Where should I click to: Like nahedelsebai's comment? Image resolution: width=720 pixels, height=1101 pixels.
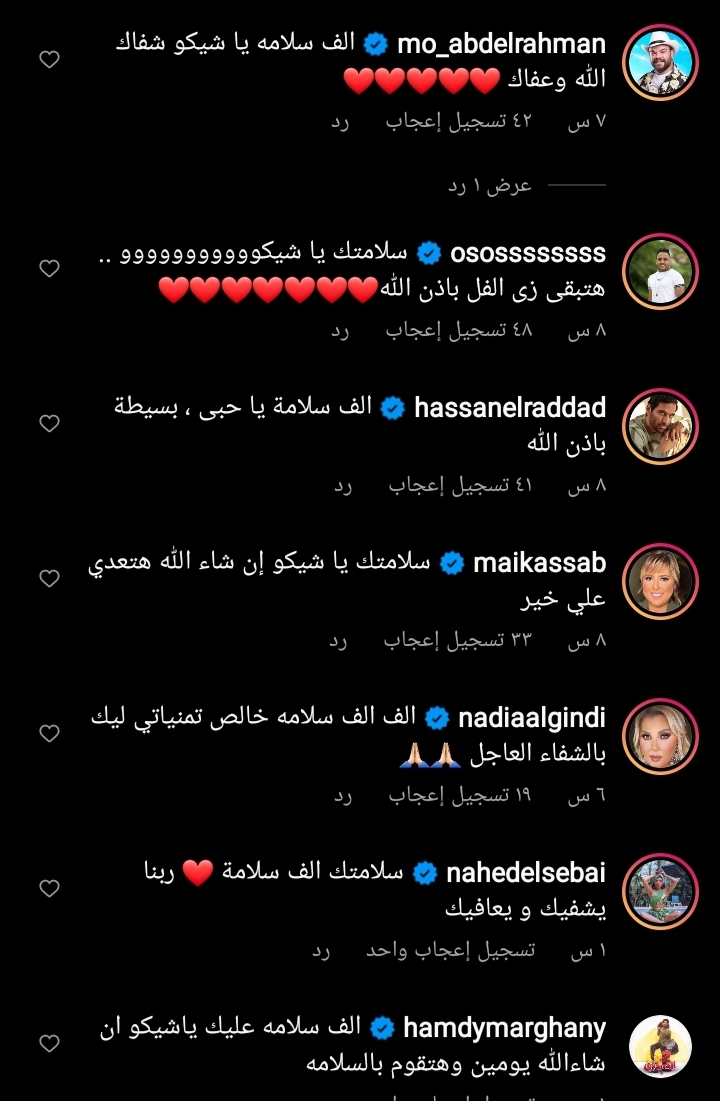click(49, 889)
